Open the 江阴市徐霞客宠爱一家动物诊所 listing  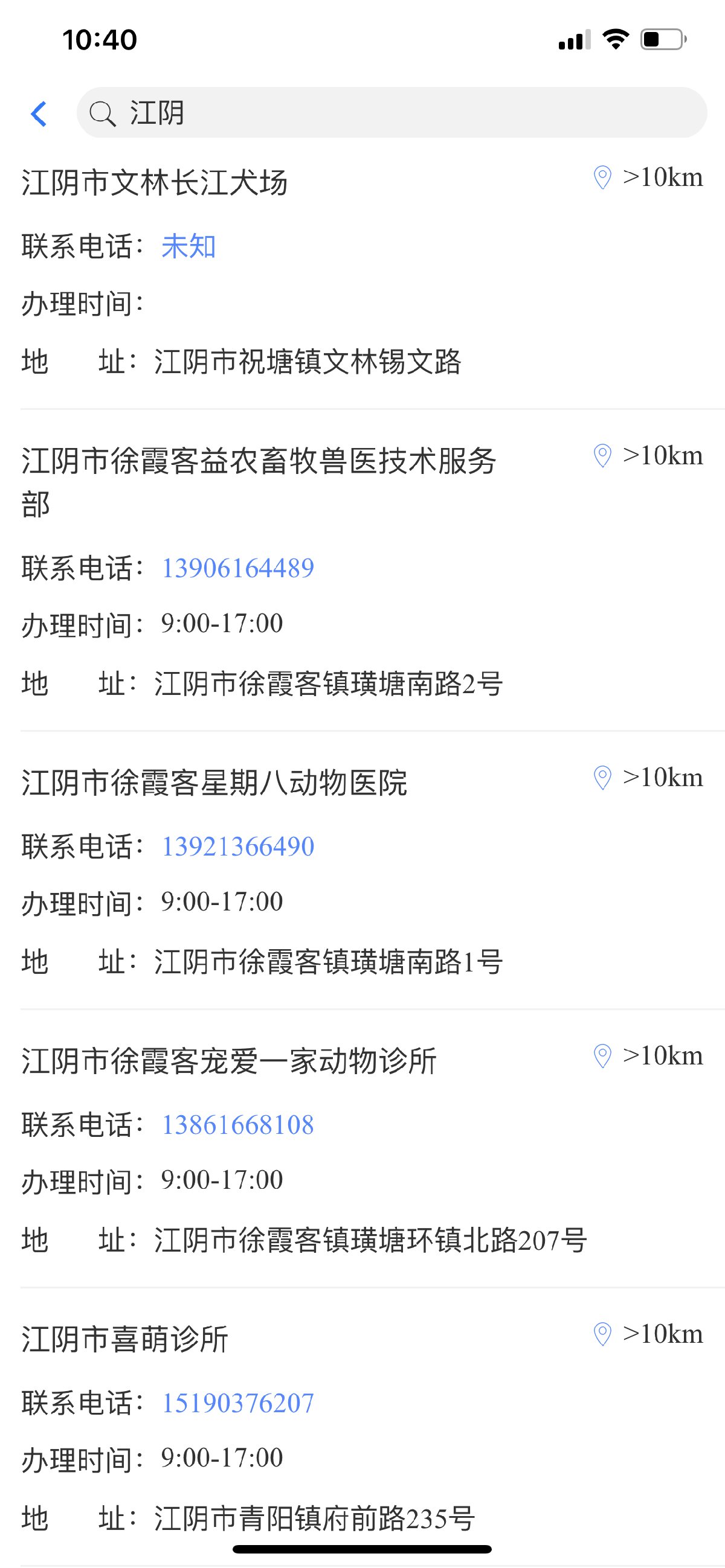tap(229, 1061)
